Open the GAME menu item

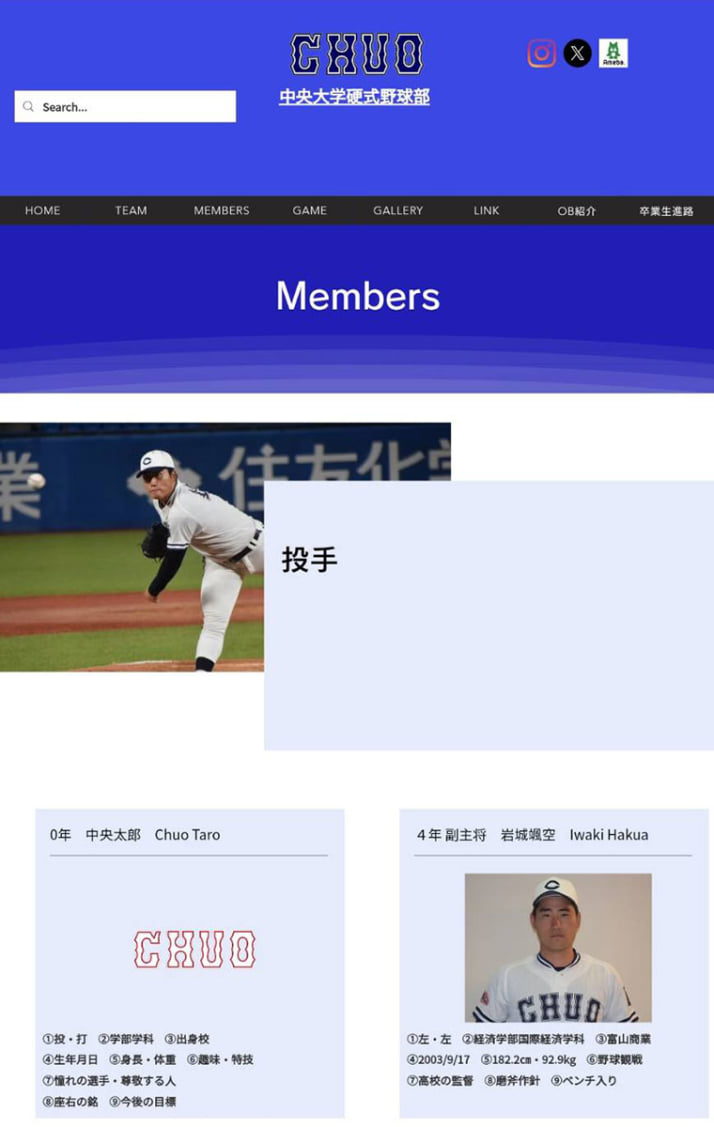point(310,211)
